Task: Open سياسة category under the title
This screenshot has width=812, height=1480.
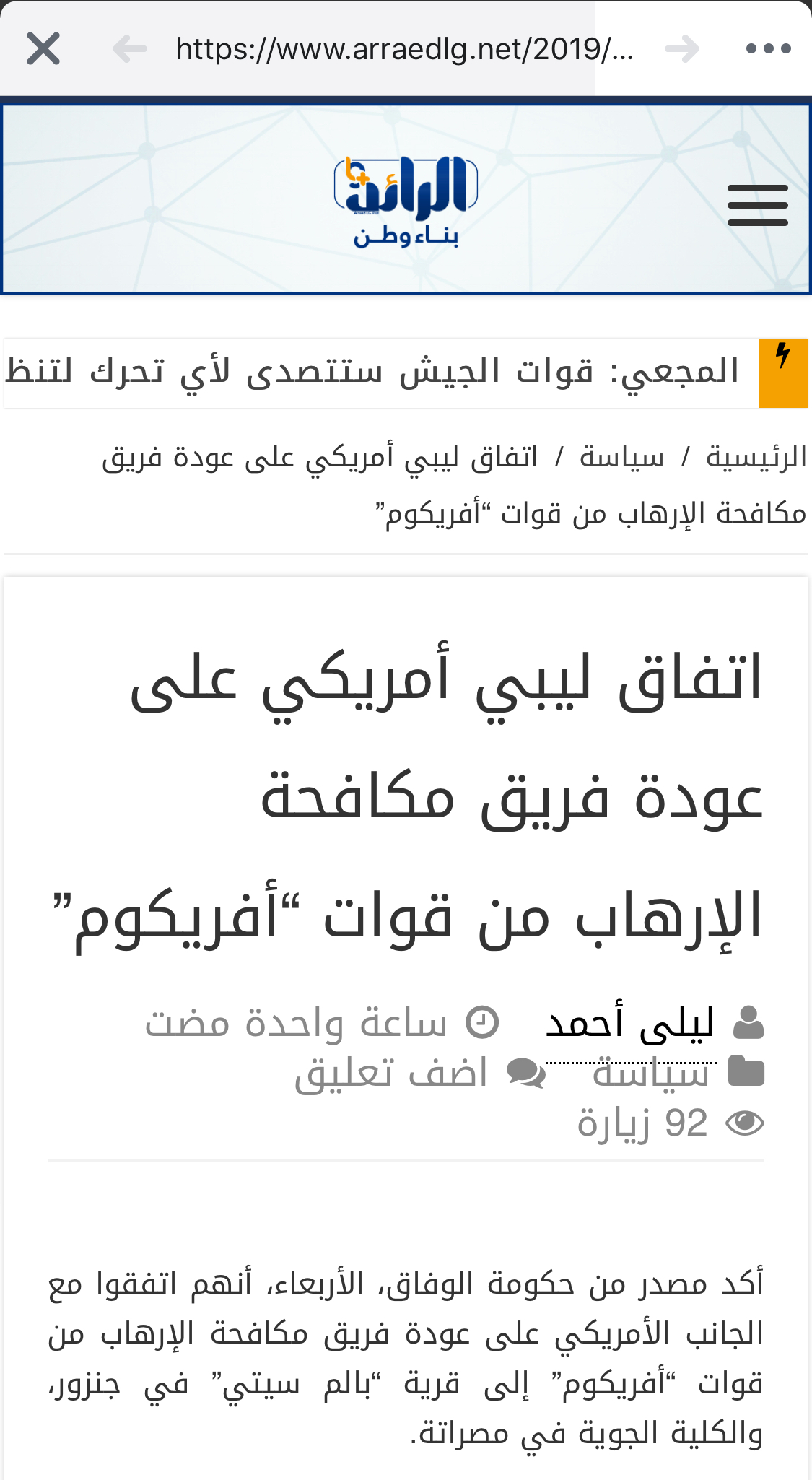Action: tap(651, 1074)
